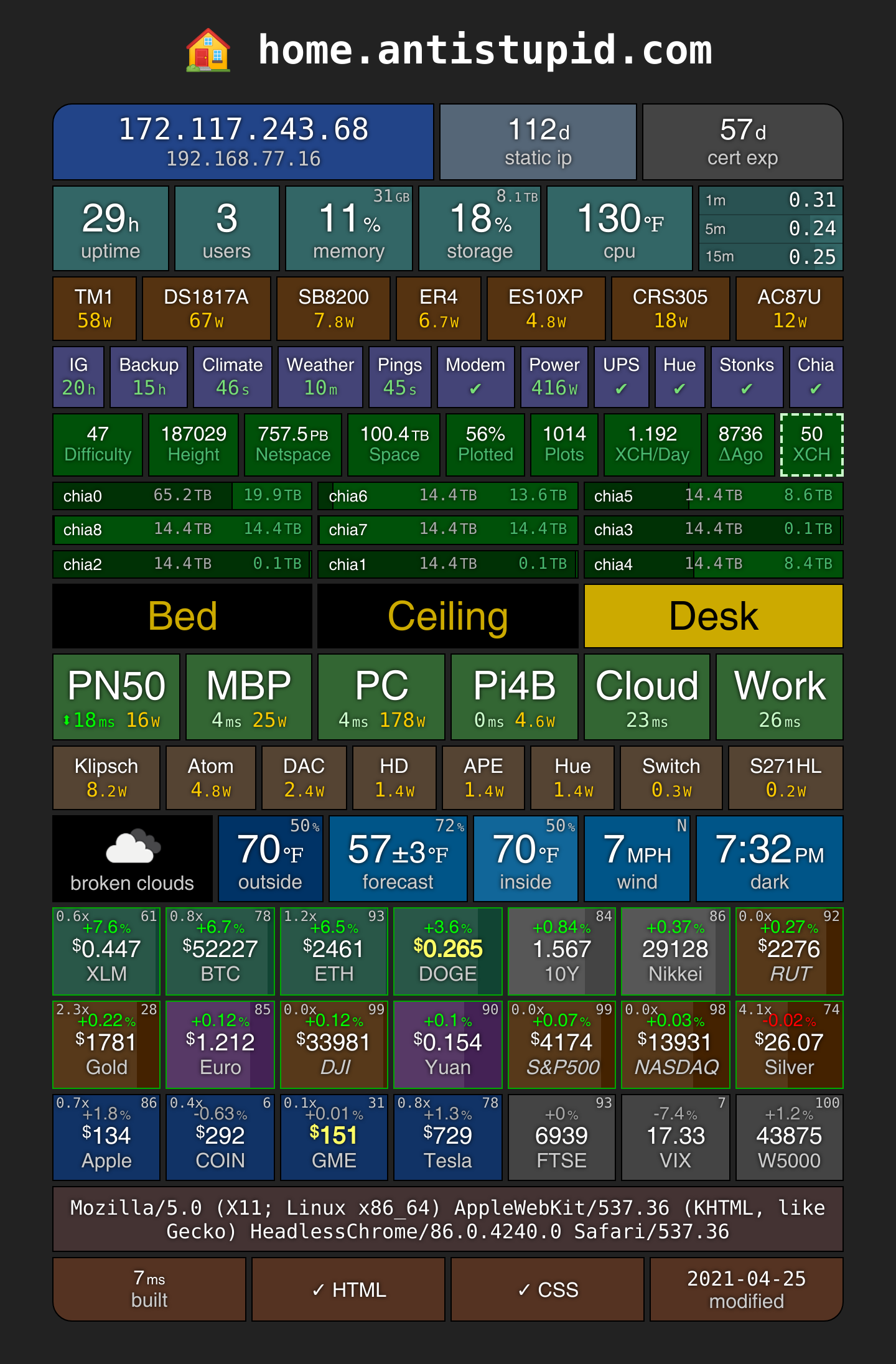Turn off the Desk light tile
The image size is (896, 1364).
pos(714,616)
